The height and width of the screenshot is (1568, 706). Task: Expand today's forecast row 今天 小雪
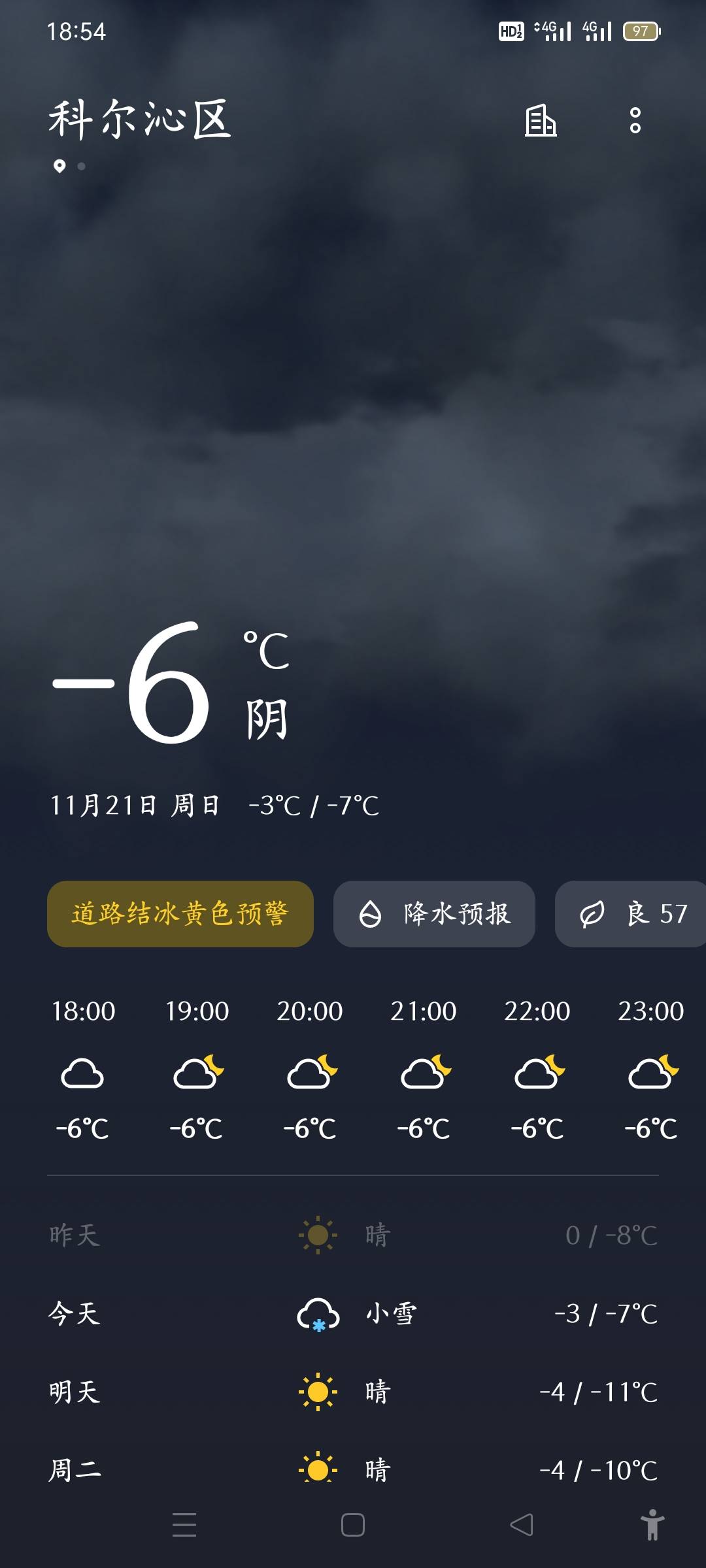[353, 1313]
